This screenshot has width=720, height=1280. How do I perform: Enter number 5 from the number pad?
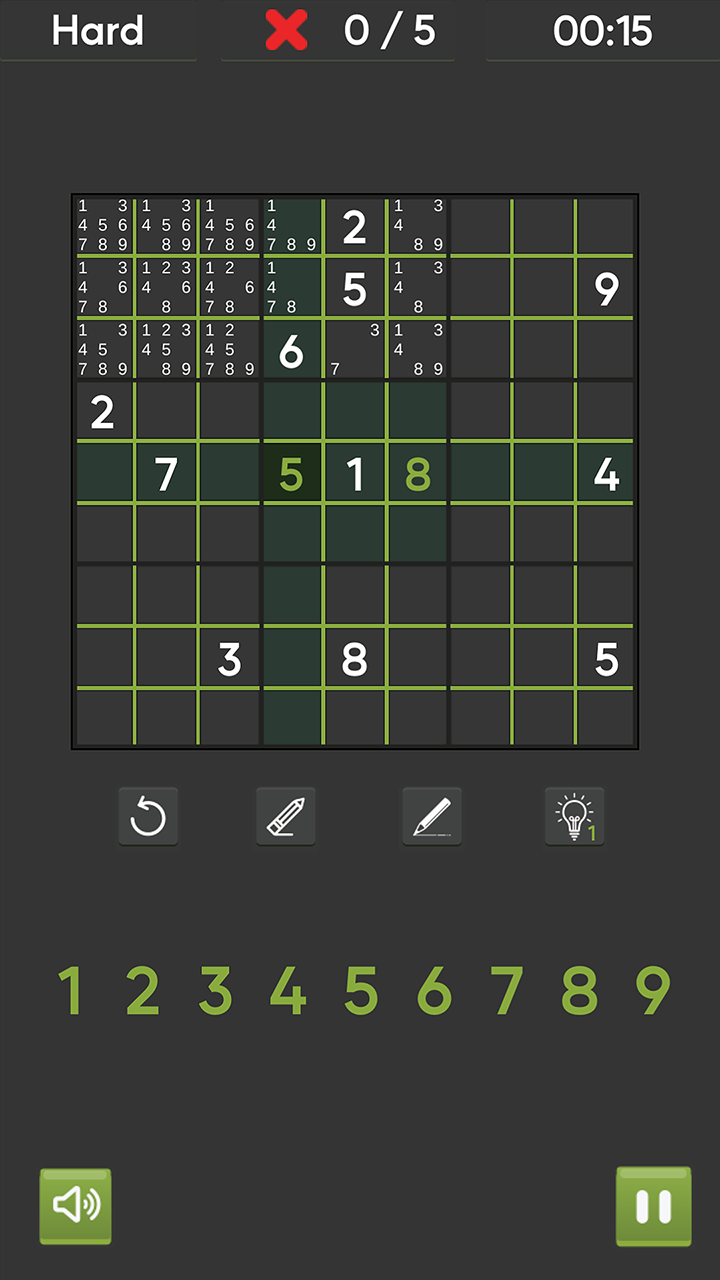(x=361, y=991)
